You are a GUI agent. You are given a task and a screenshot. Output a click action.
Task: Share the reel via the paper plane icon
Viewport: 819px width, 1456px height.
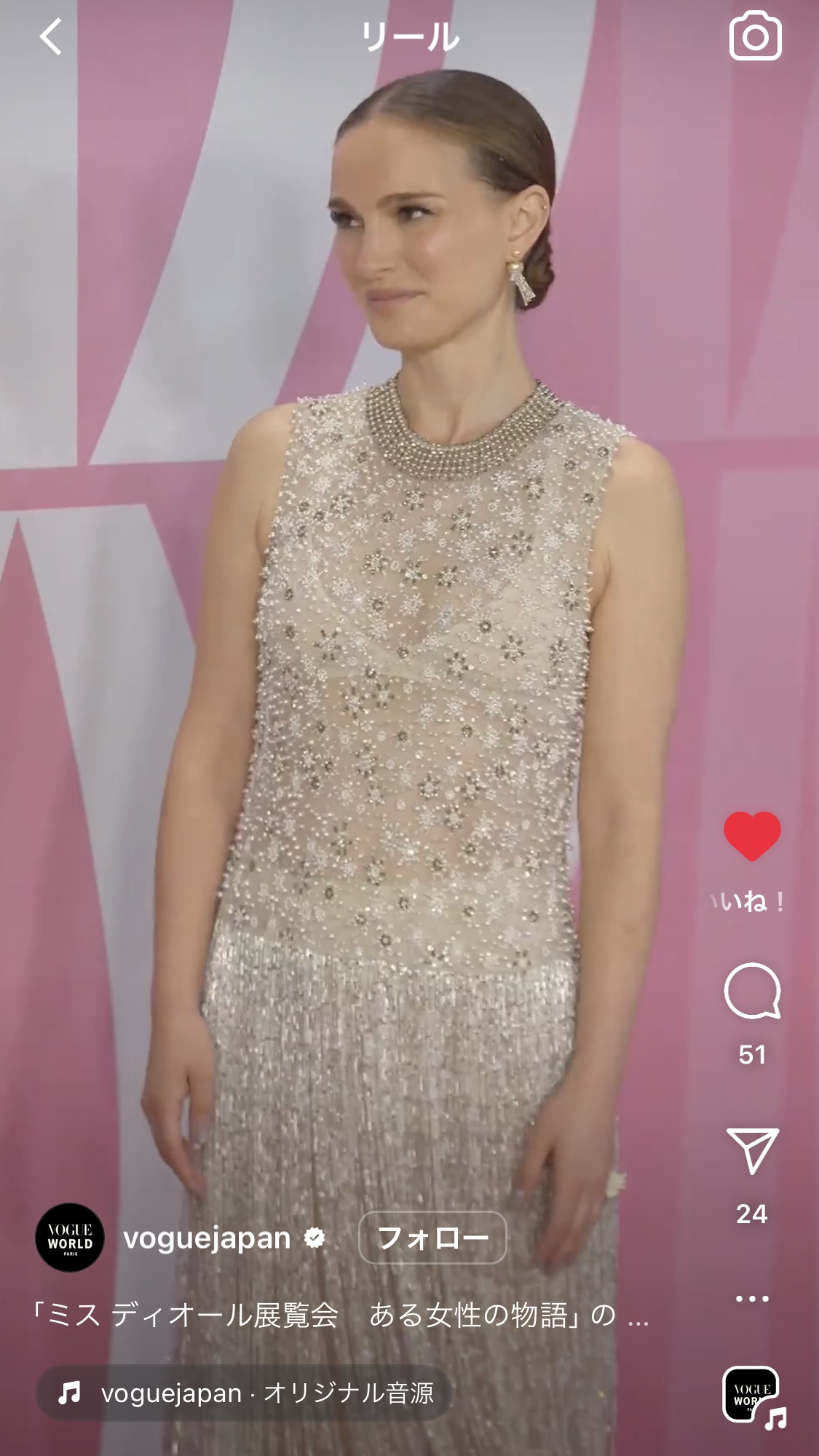(752, 1151)
